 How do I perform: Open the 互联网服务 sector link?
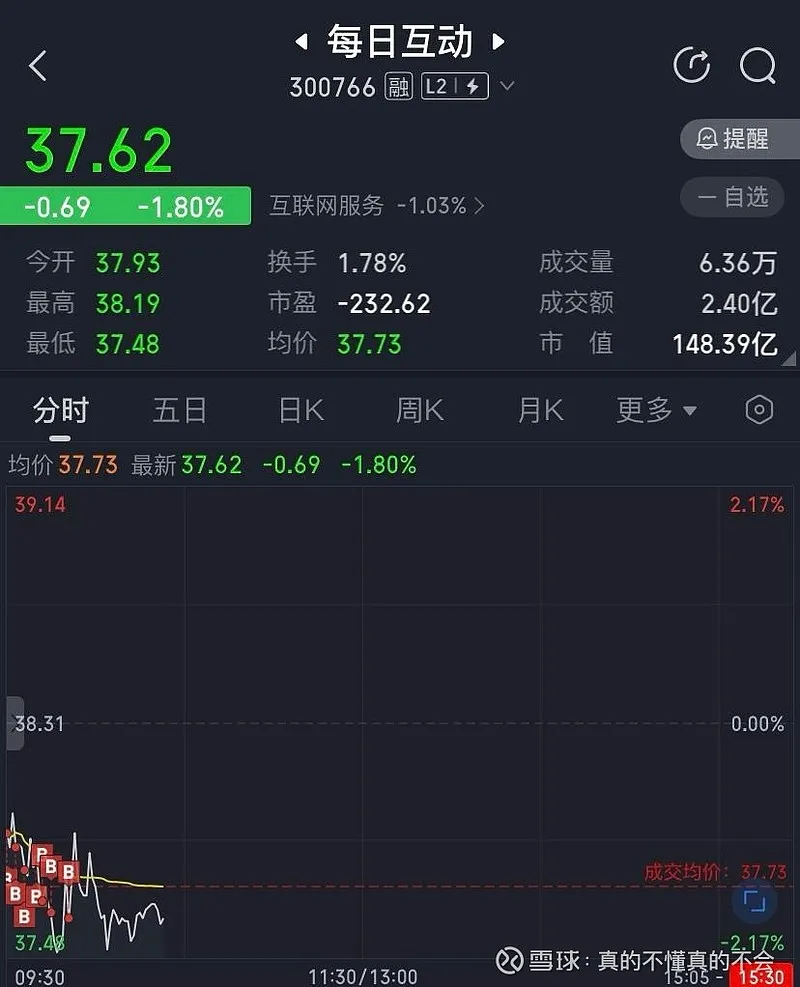[x=377, y=206]
